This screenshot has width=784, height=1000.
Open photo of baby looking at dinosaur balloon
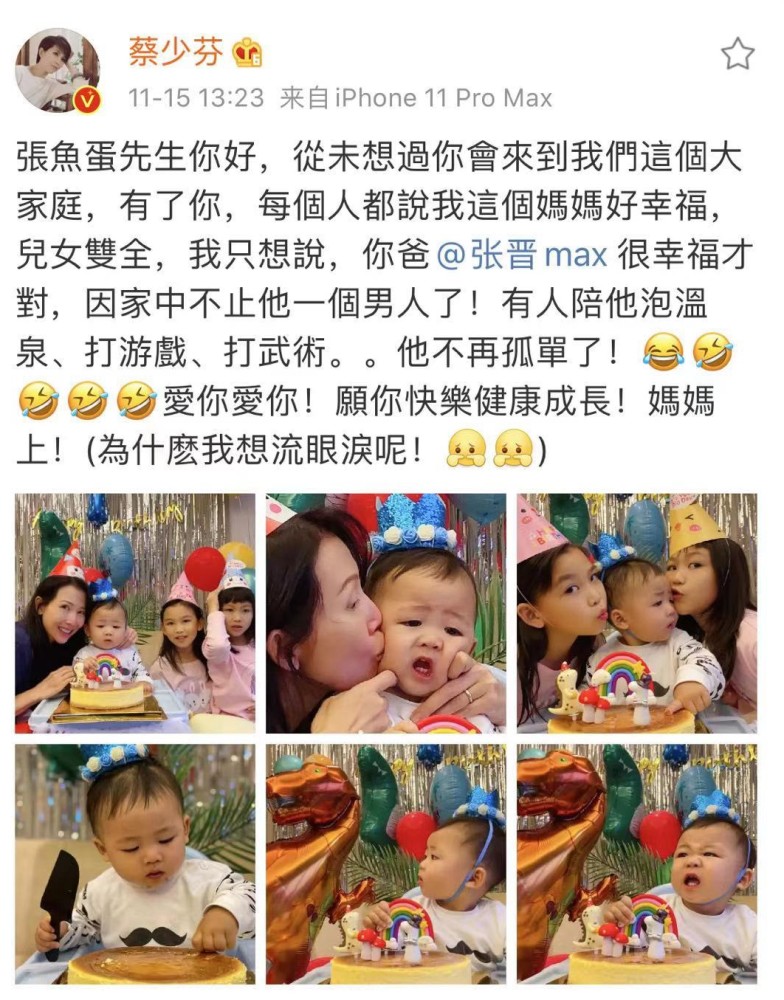coord(386,863)
